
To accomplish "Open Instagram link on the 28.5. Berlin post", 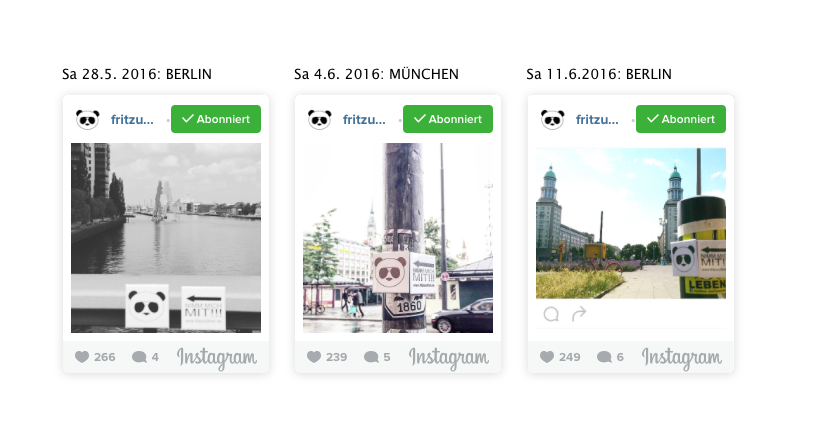I will (217, 357).
